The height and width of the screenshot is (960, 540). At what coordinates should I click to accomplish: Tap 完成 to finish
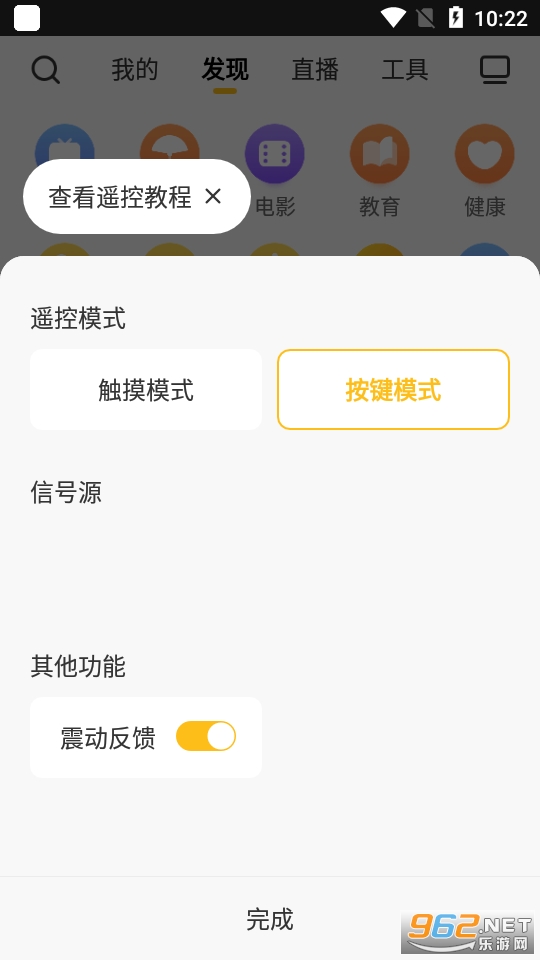pyautogui.click(x=270, y=919)
